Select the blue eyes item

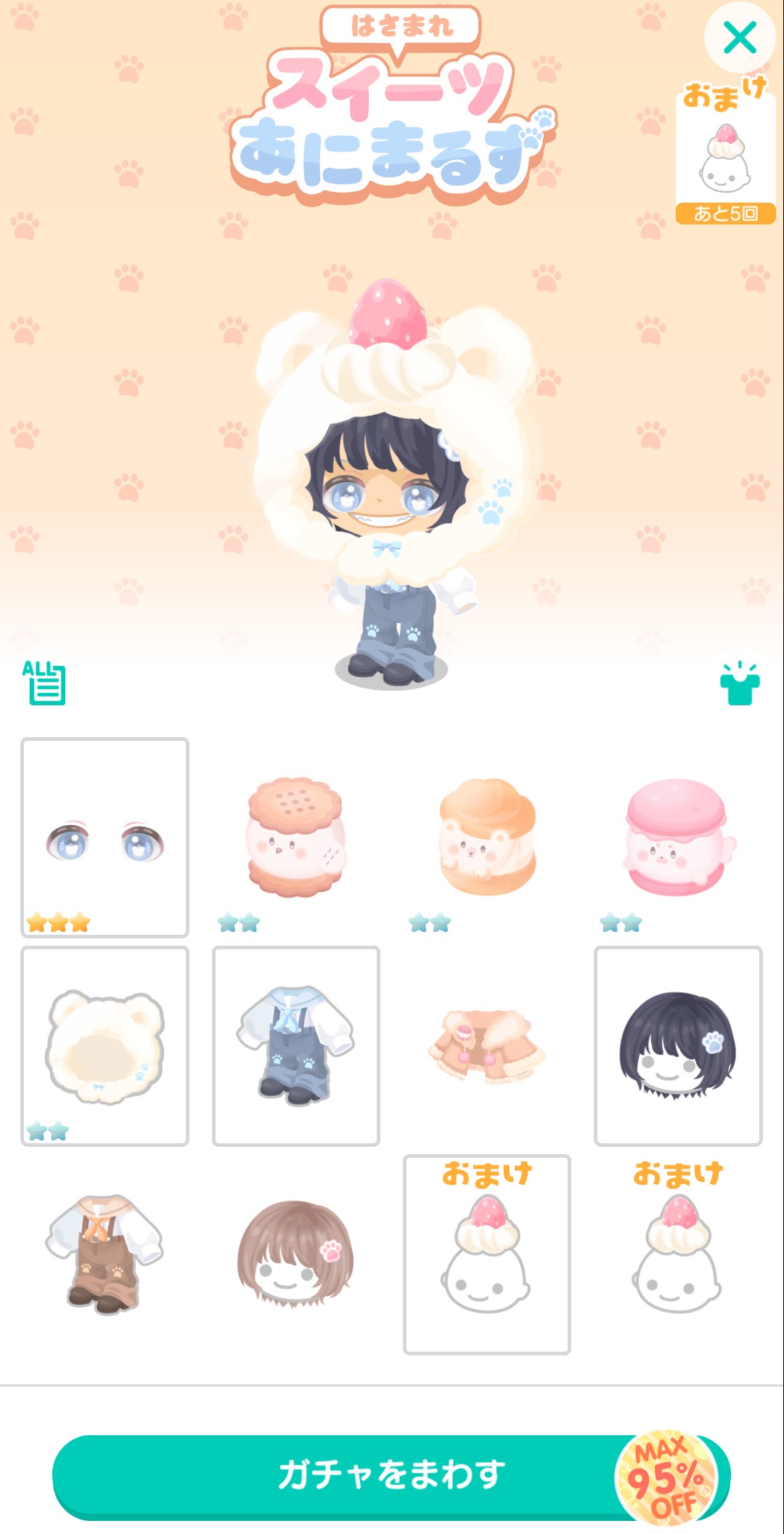click(105, 838)
